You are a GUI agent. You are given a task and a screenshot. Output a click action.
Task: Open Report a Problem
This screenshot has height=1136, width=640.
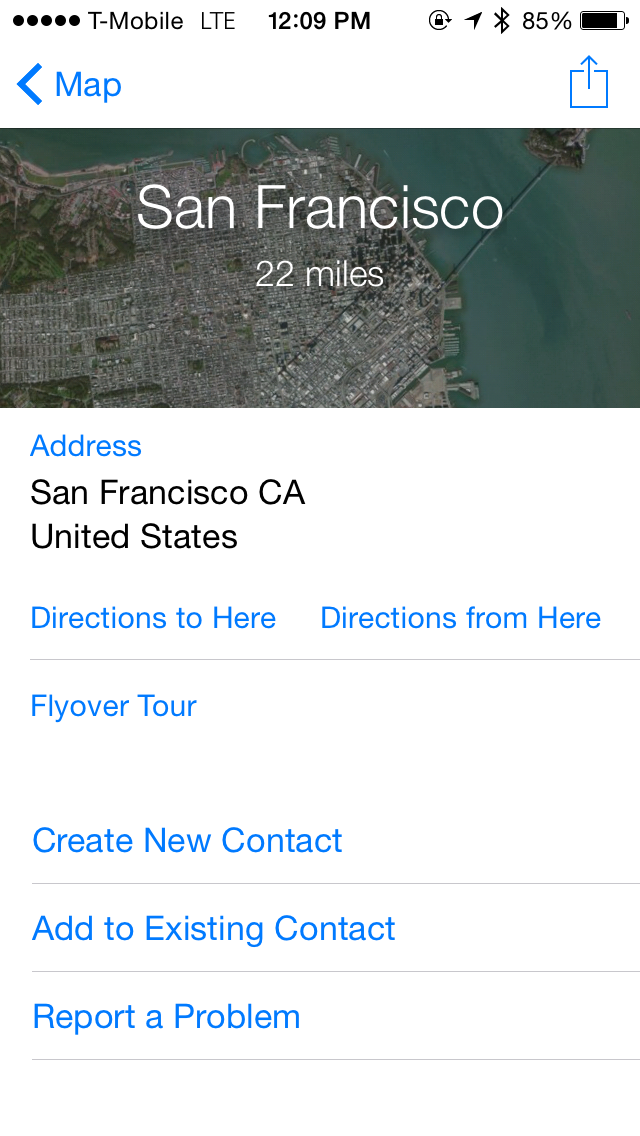pyautogui.click(x=166, y=1017)
